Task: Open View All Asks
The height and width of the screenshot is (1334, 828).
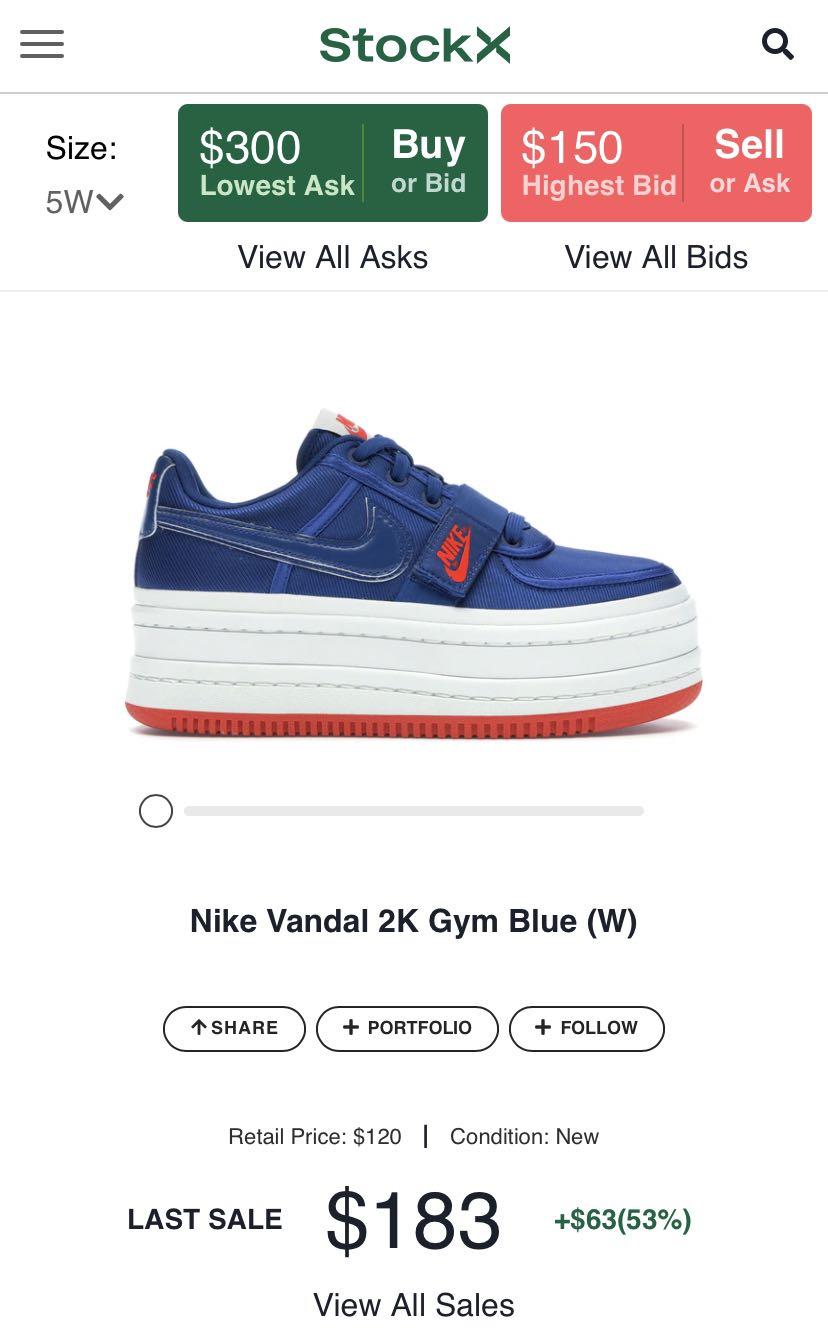Action: click(333, 257)
